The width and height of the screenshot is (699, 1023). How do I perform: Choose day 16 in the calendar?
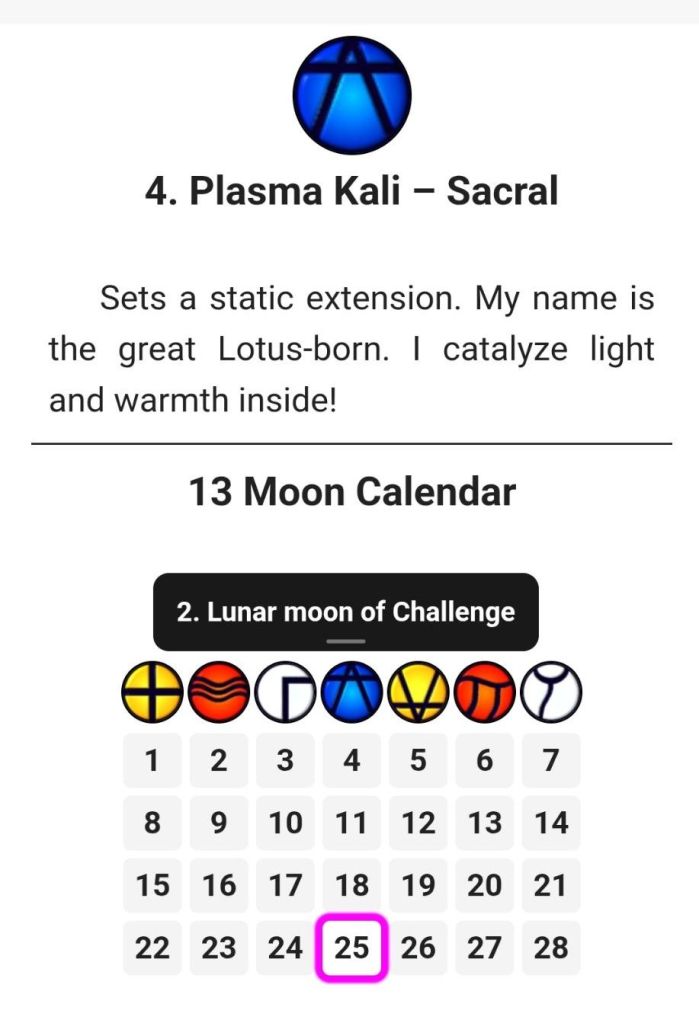click(x=219, y=885)
